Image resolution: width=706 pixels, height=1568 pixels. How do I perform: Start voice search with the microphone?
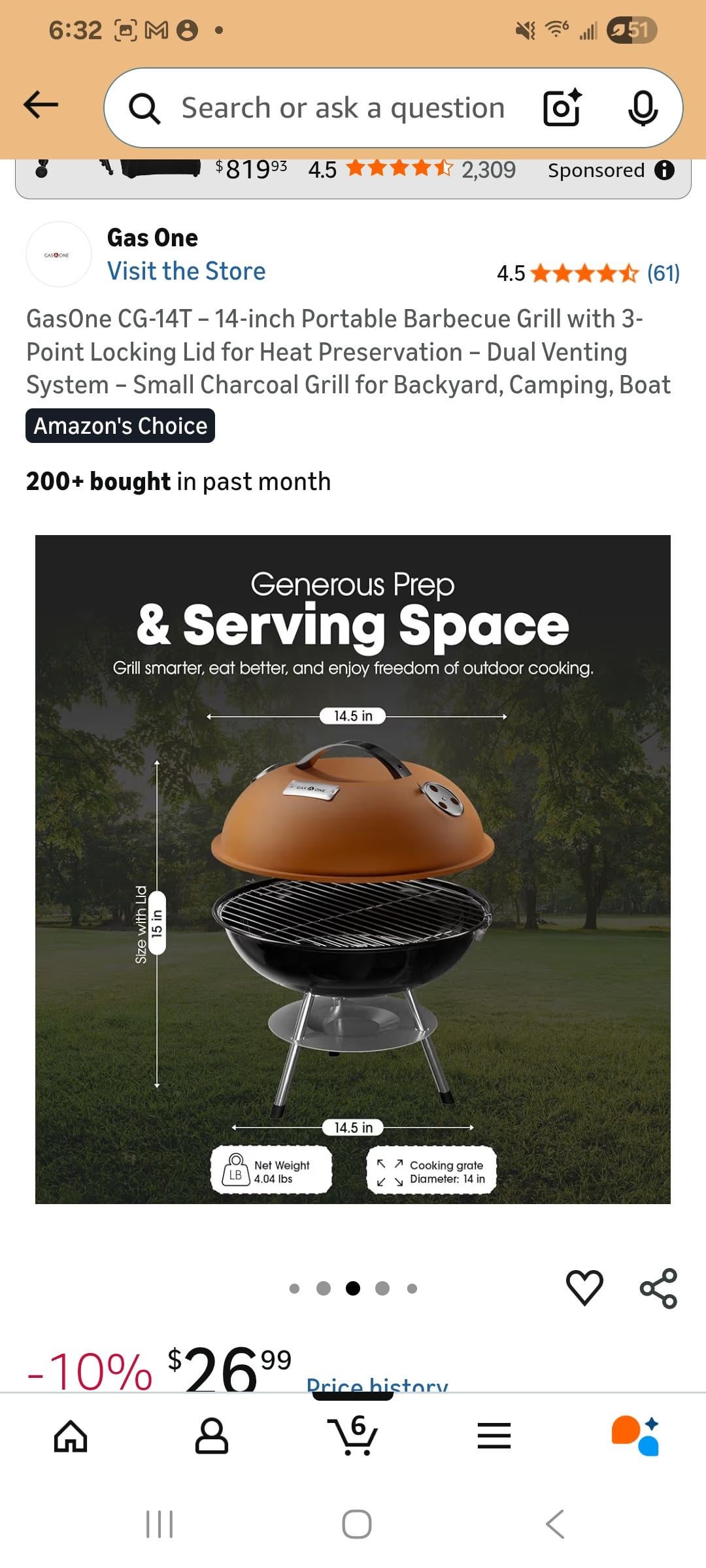(x=643, y=108)
